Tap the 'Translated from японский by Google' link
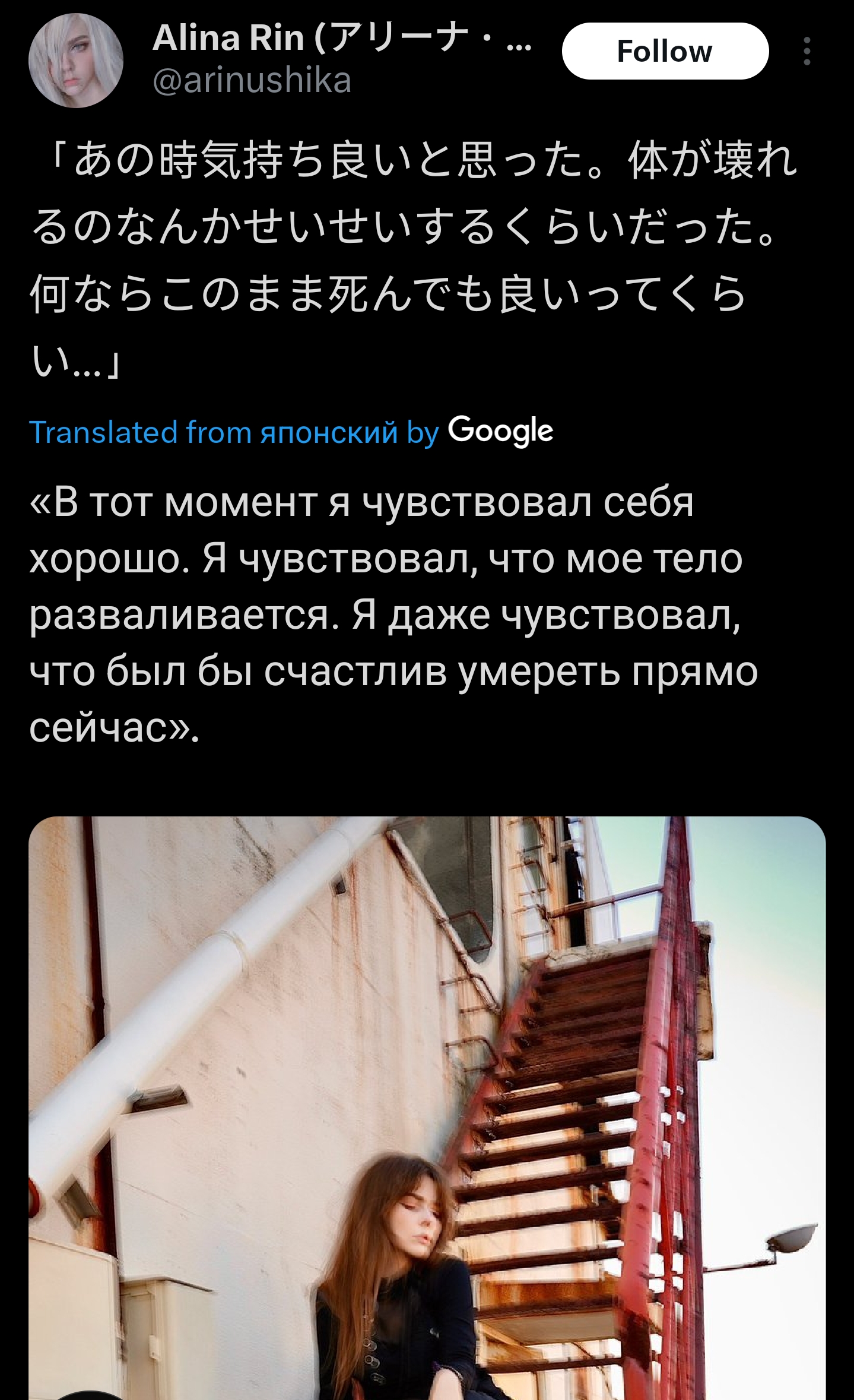854x1400 pixels. point(291,432)
